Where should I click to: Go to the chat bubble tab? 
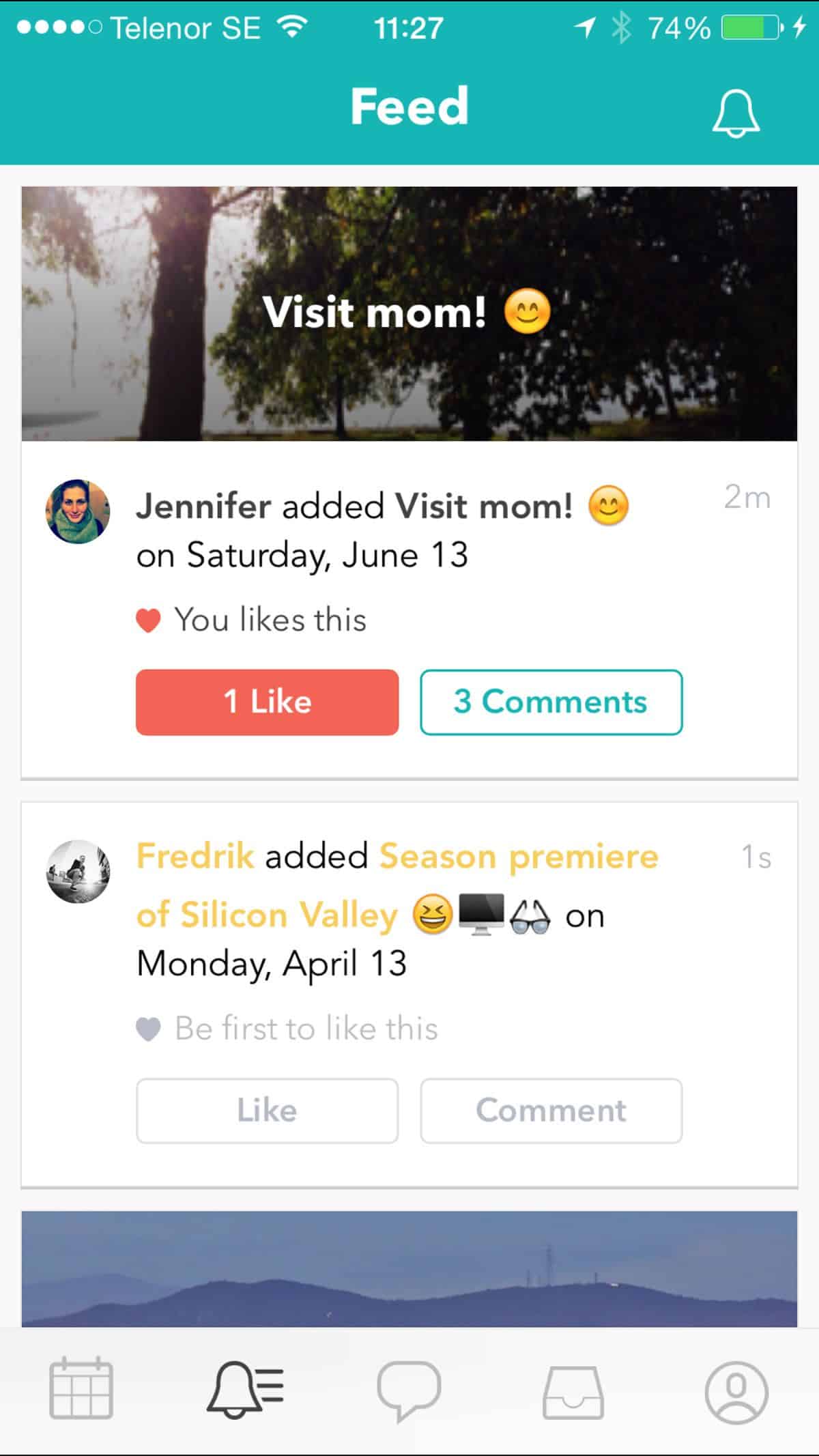click(409, 1390)
